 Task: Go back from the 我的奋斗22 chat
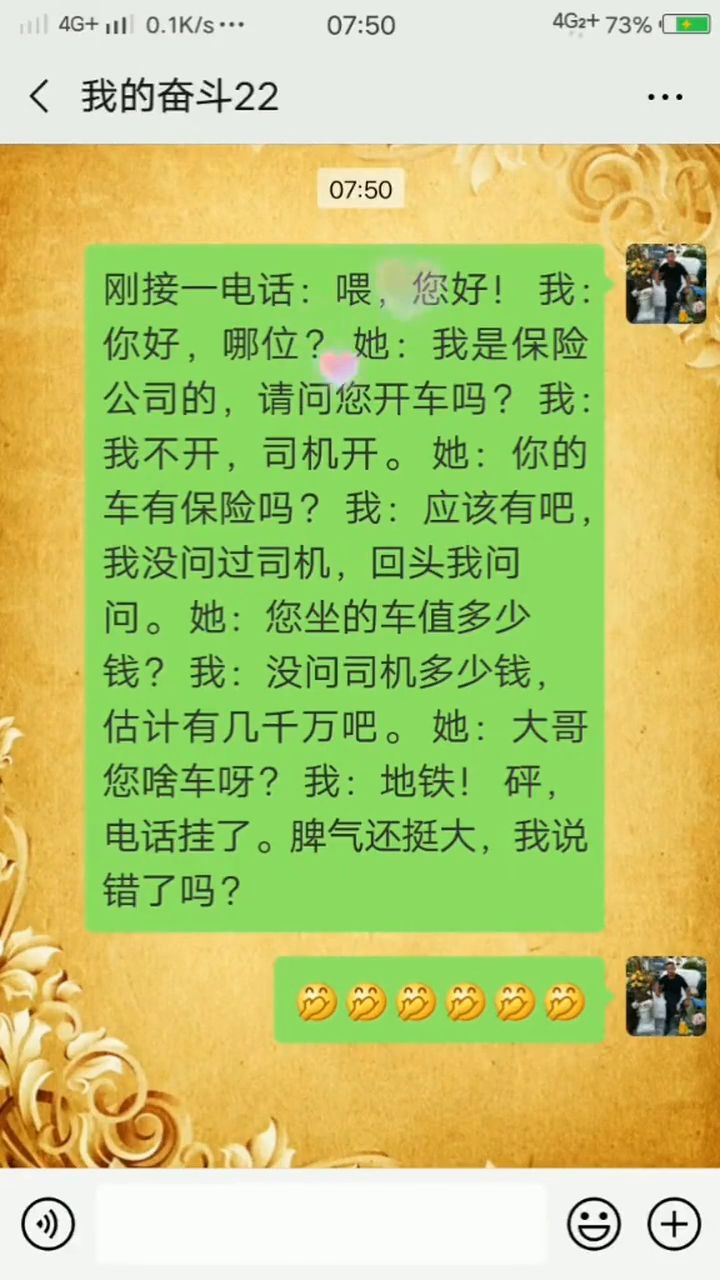pyautogui.click(x=39, y=97)
